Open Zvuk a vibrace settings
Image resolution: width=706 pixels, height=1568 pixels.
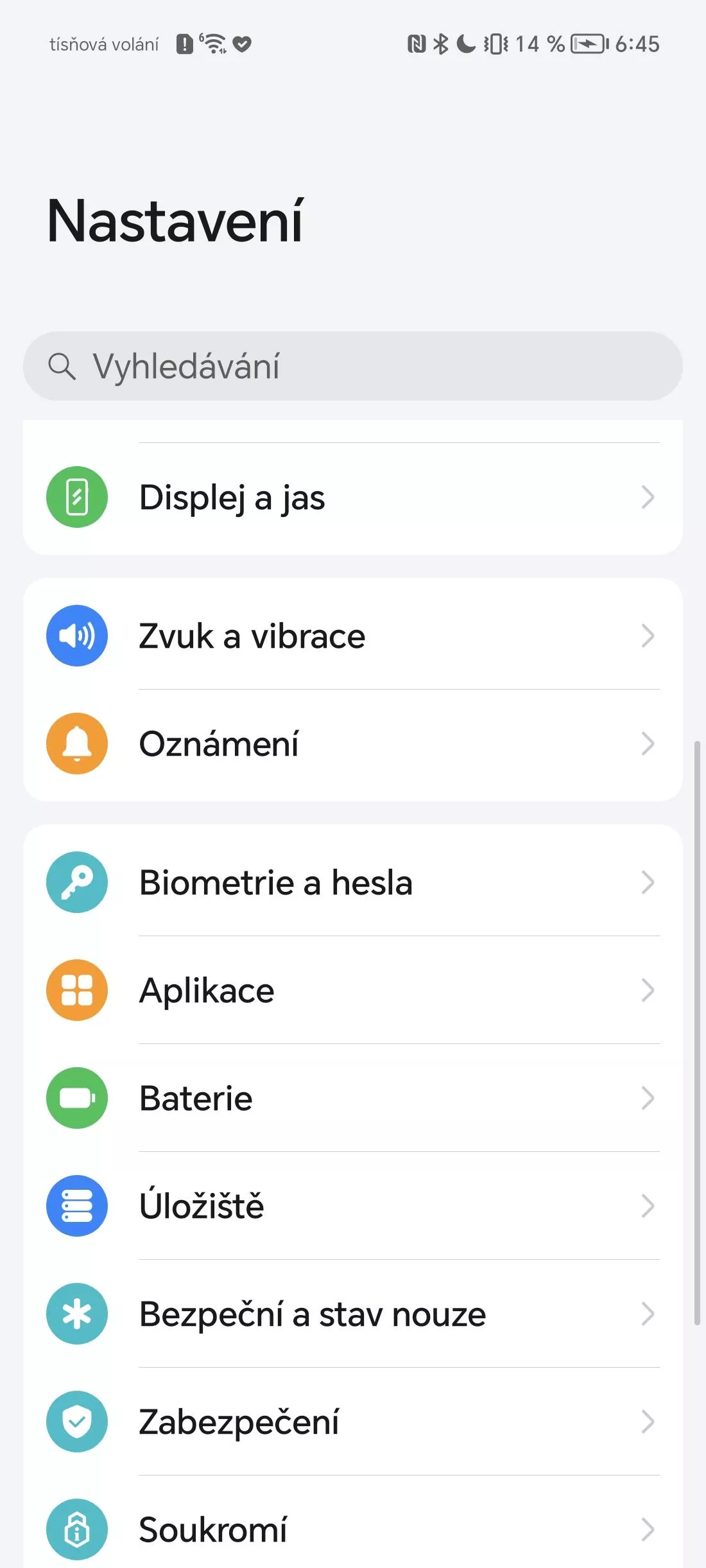point(353,636)
